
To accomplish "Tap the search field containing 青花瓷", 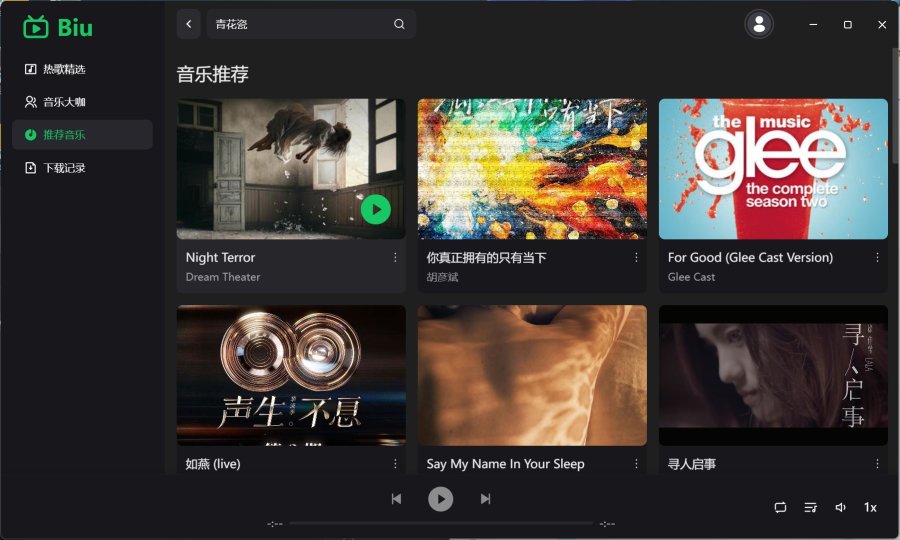I will 300,24.
